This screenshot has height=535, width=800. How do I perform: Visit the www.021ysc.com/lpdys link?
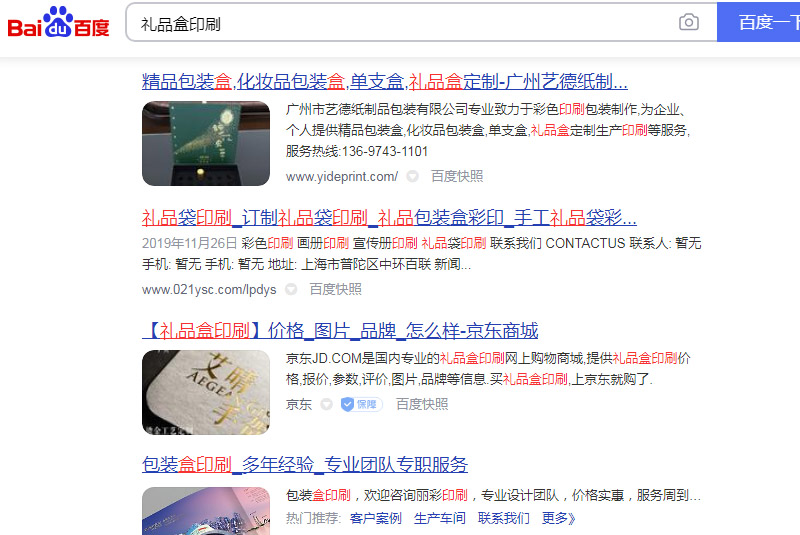[x=208, y=289]
